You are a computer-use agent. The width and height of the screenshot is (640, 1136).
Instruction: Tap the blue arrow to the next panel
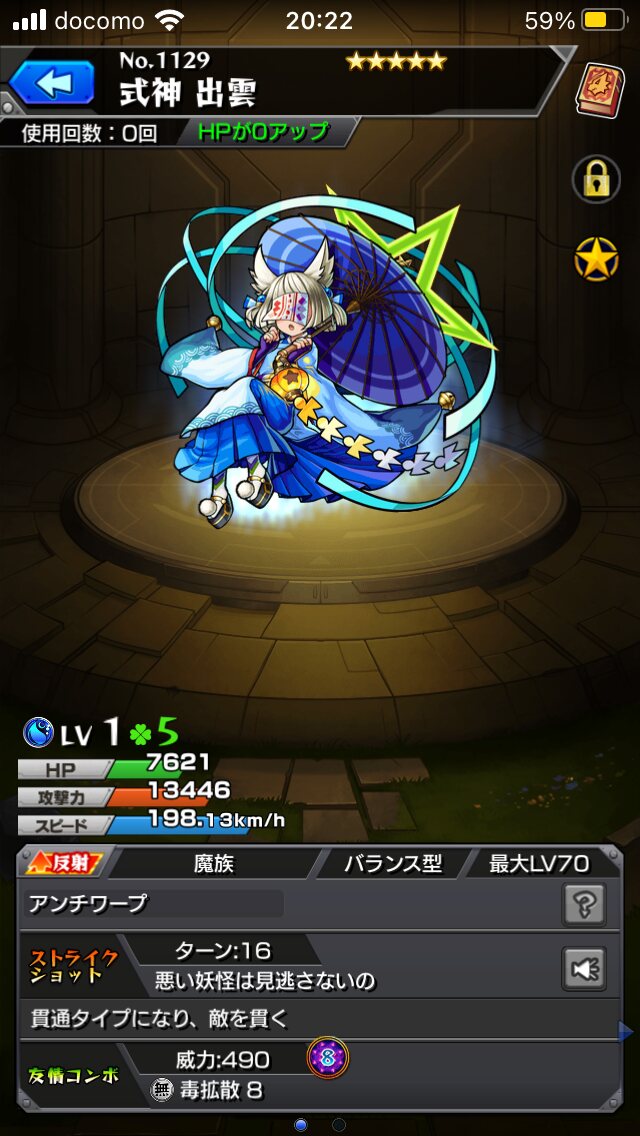click(x=626, y=1032)
